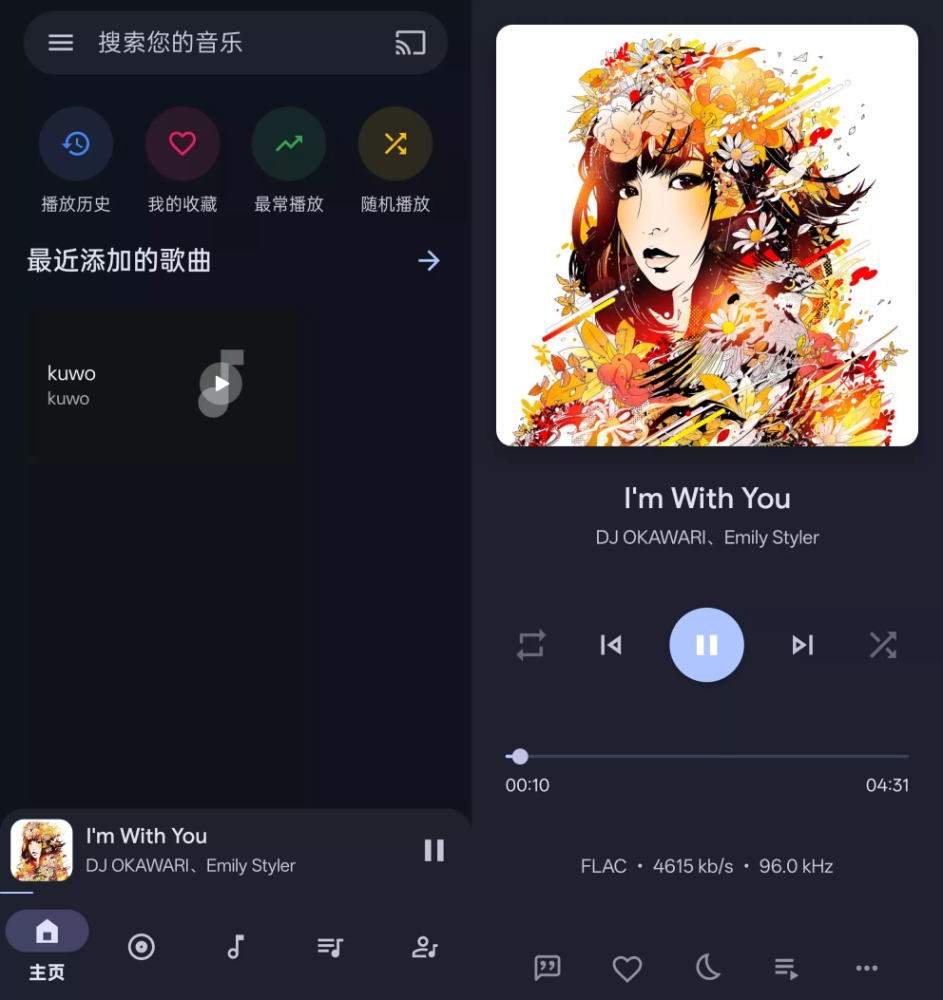
Task: View all recently added songs arrow
Action: click(x=429, y=261)
